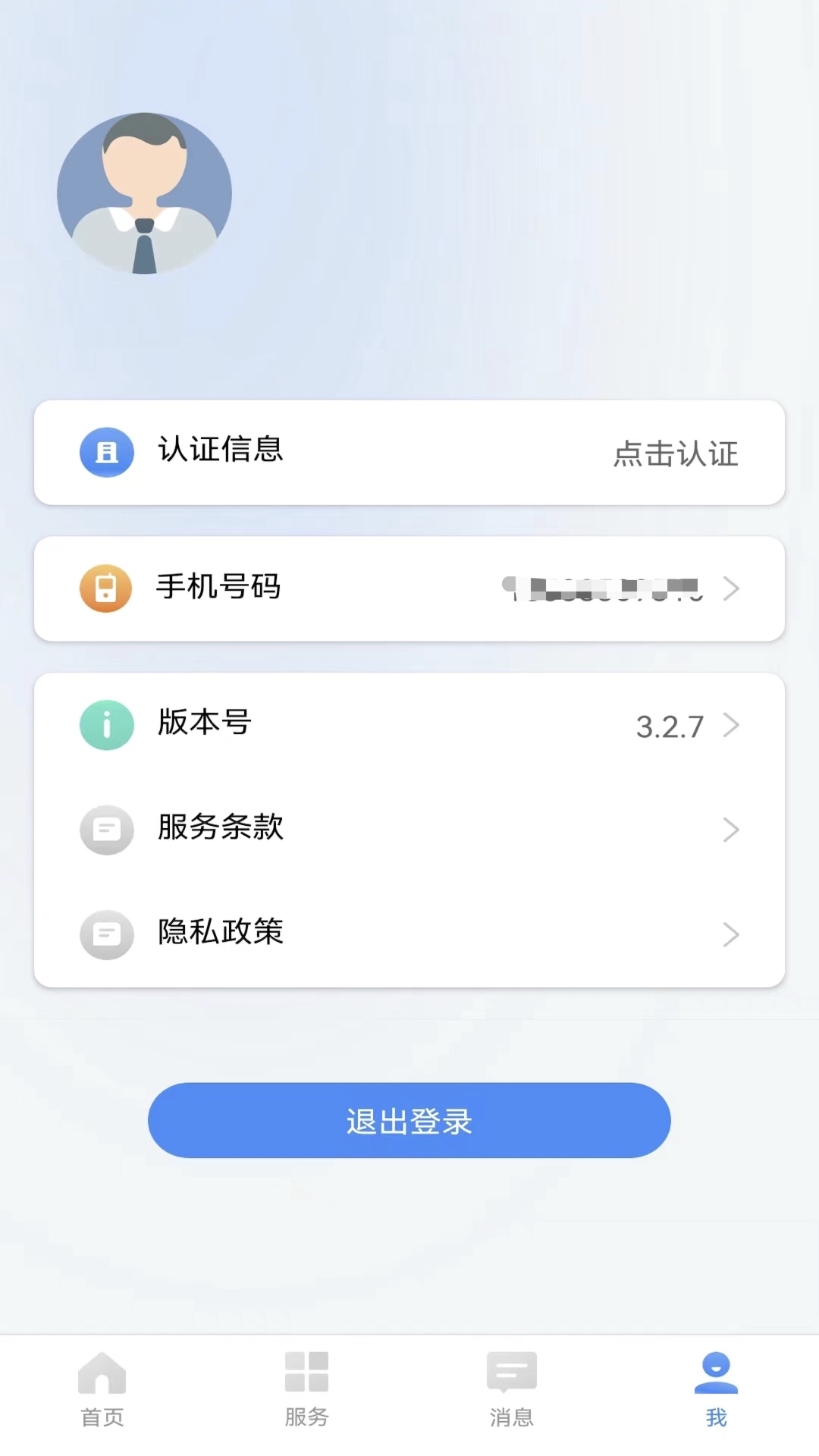
Task: Tap the 退出登录 button to log out
Action: [409, 1121]
